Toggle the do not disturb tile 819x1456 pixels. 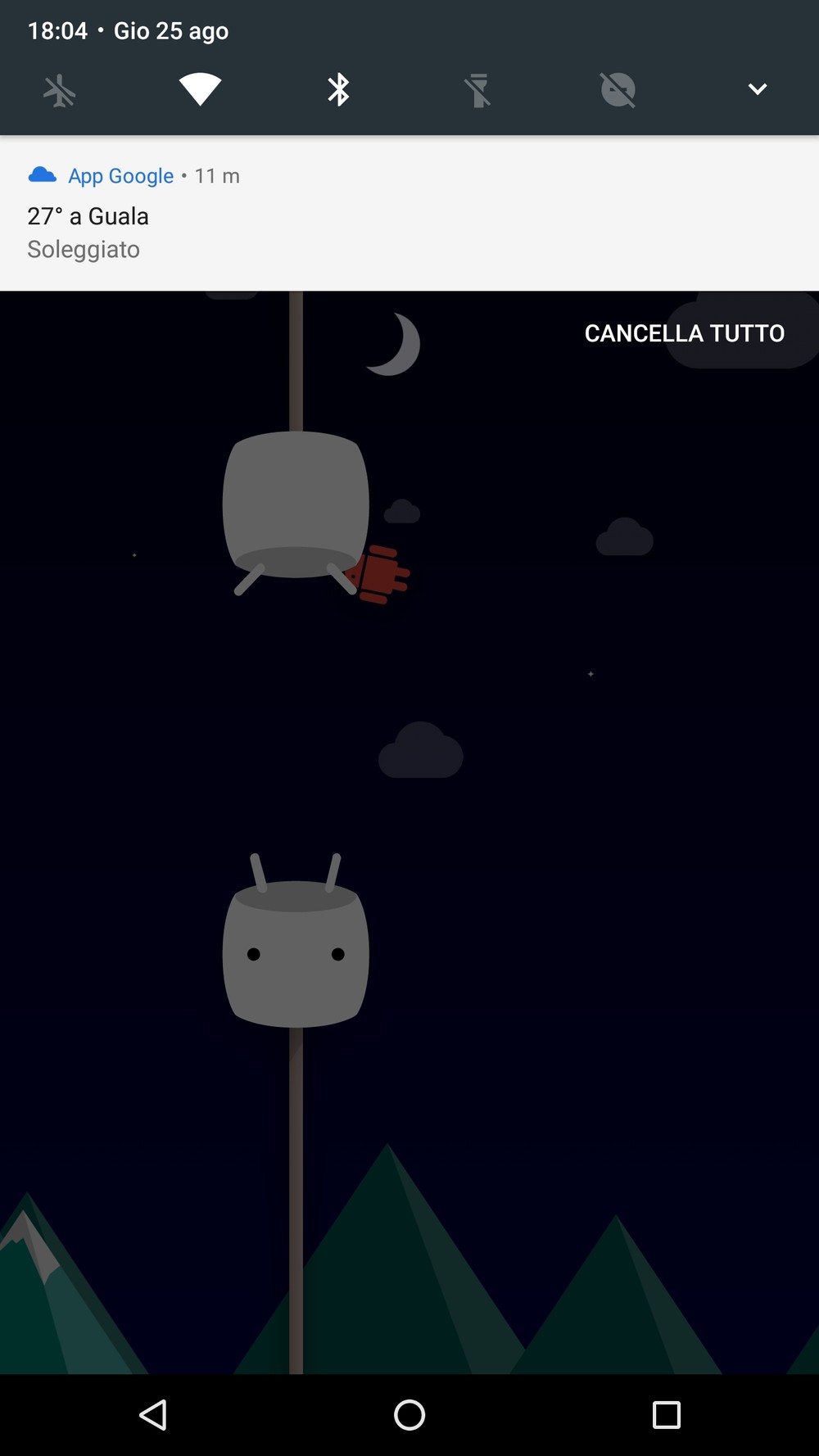[x=618, y=90]
